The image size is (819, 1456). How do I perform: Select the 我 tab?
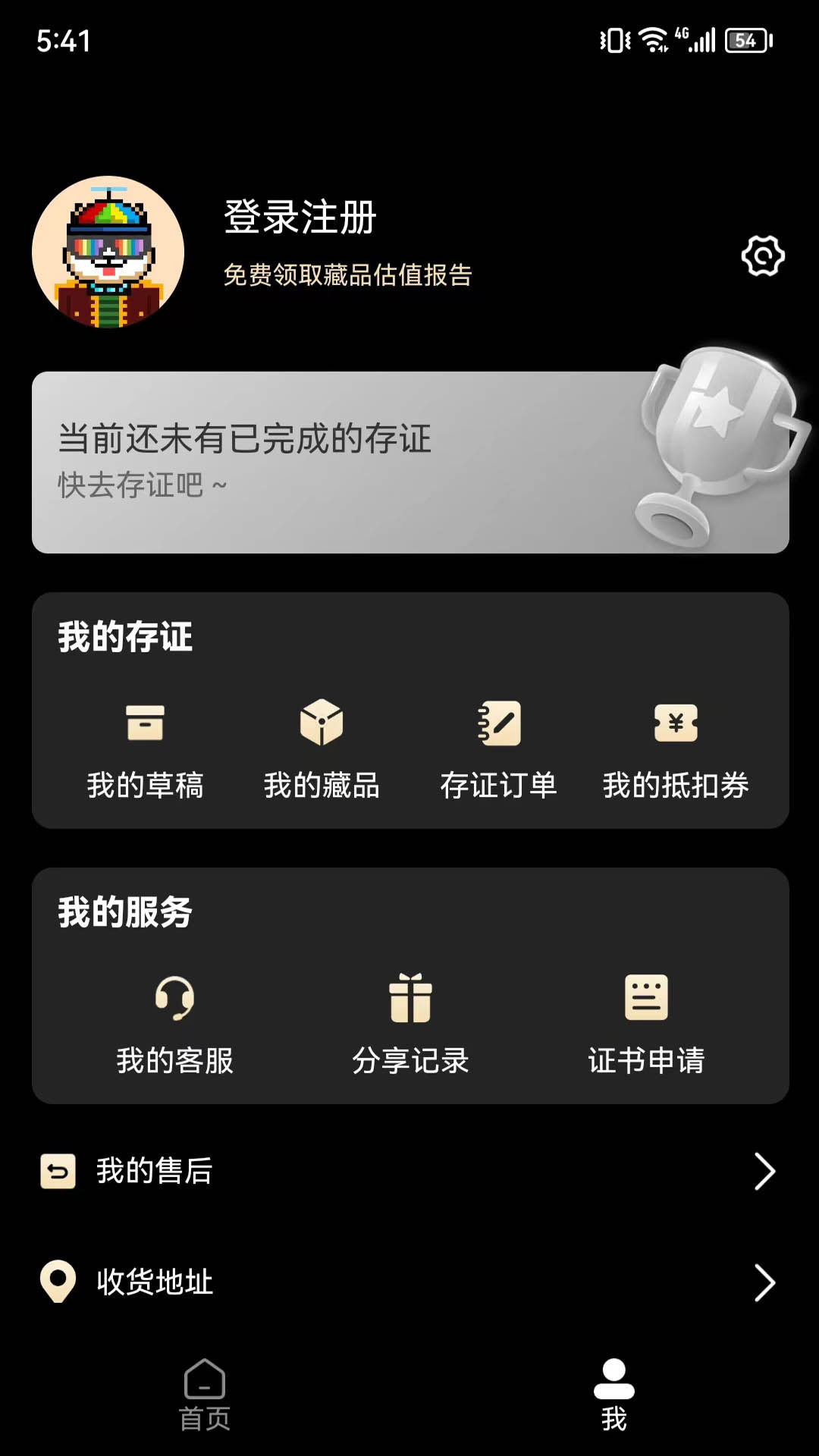tap(614, 1394)
